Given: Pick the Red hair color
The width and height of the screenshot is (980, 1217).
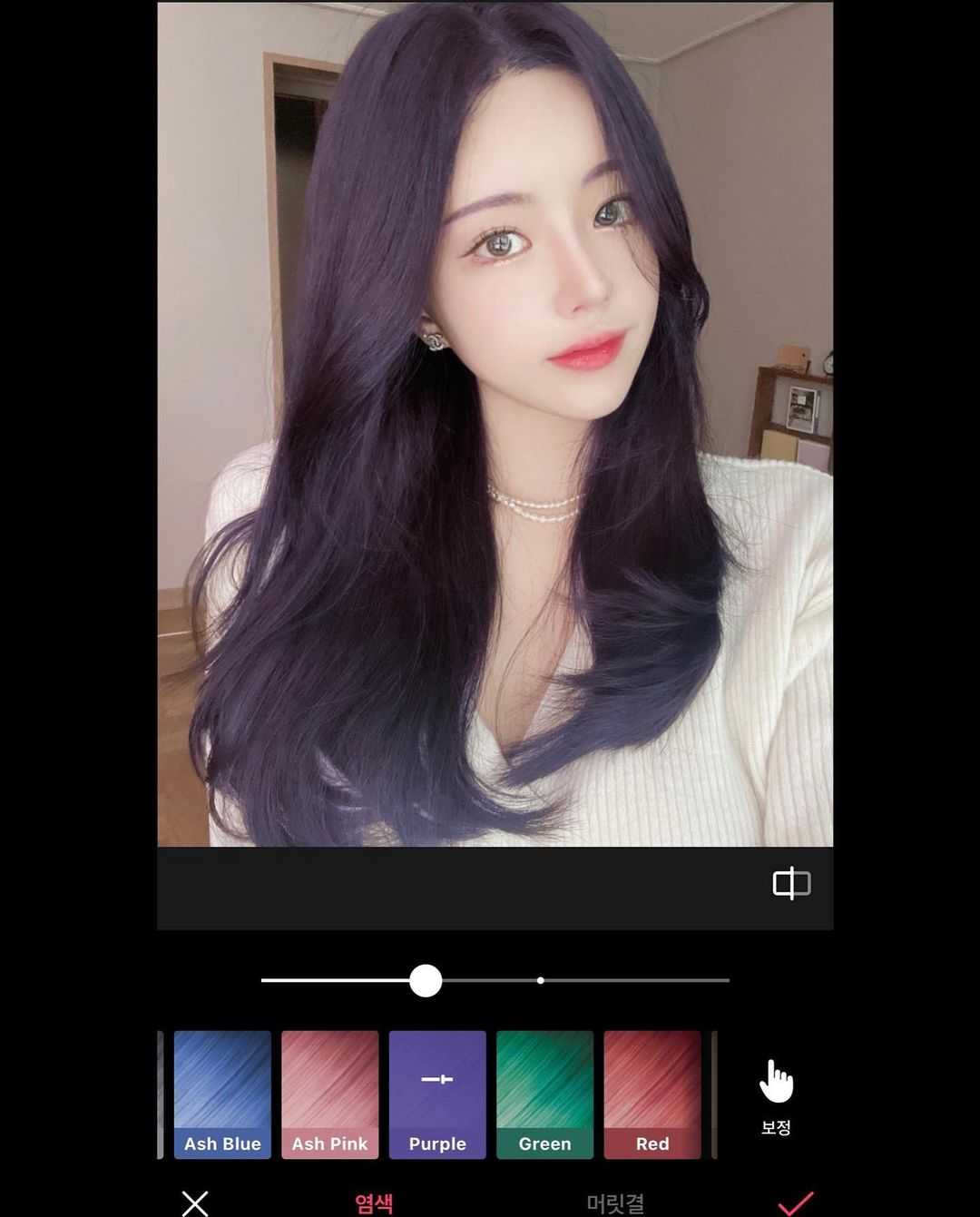Looking at the screenshot, I should point(652,1094).
